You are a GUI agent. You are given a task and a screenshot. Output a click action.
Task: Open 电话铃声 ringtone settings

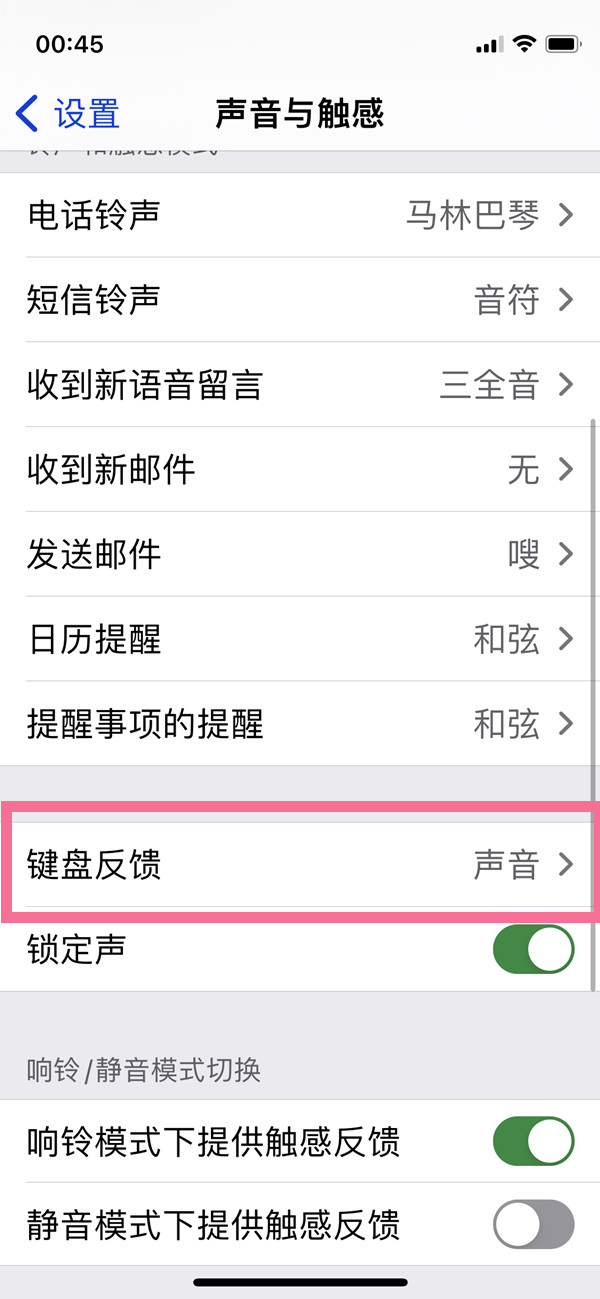[x=300, y=215]
